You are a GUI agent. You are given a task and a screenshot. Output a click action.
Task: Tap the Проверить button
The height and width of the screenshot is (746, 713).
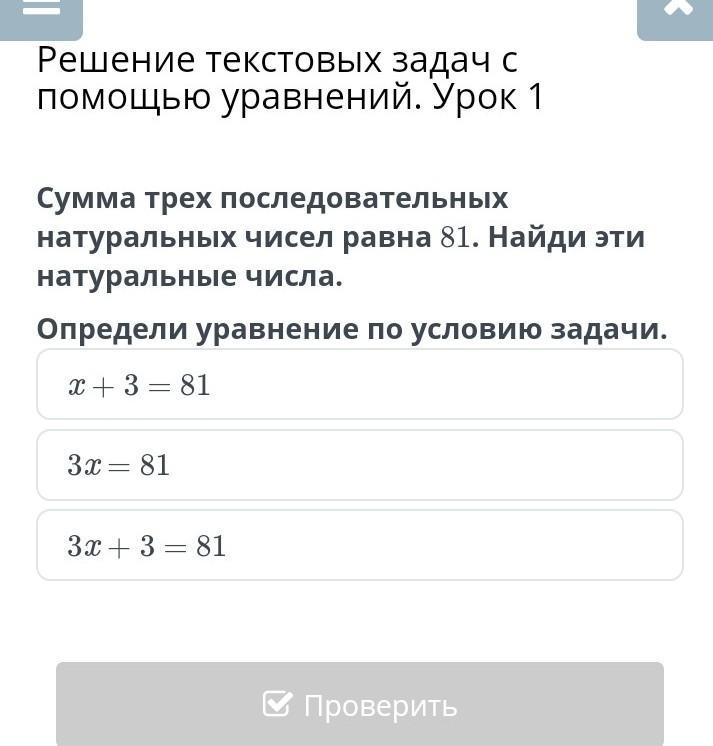[x=359, y=705]
